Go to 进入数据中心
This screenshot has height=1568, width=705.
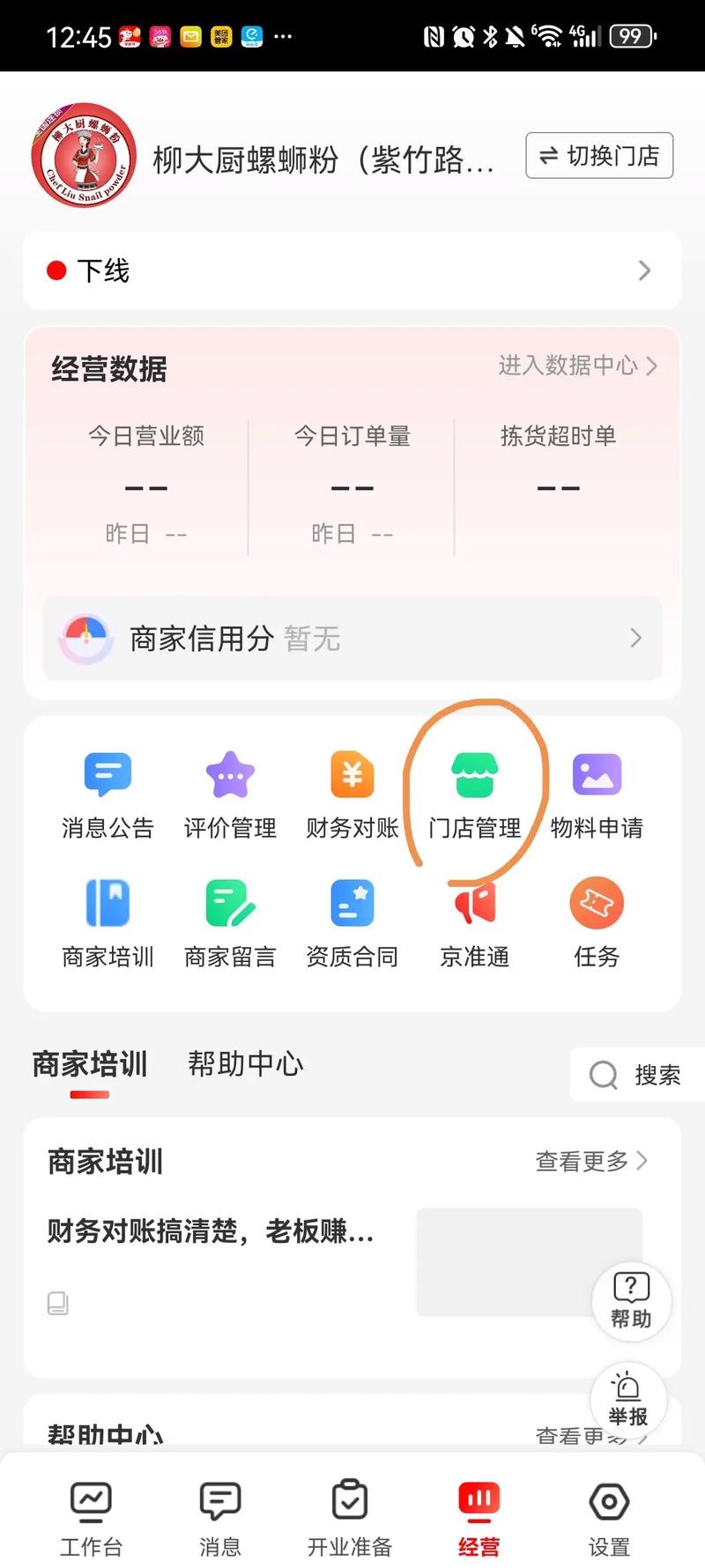577,366
